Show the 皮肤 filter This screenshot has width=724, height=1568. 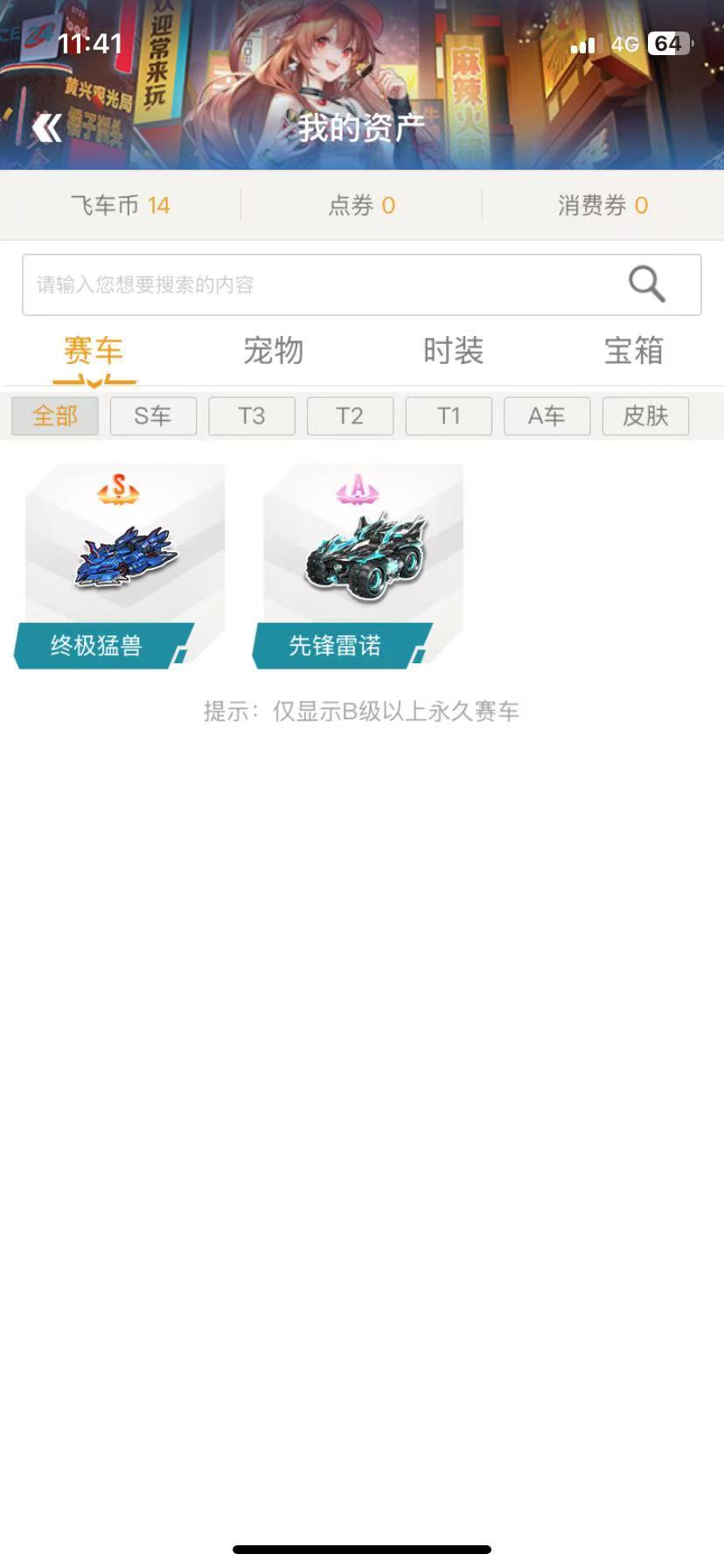point(645,416)
